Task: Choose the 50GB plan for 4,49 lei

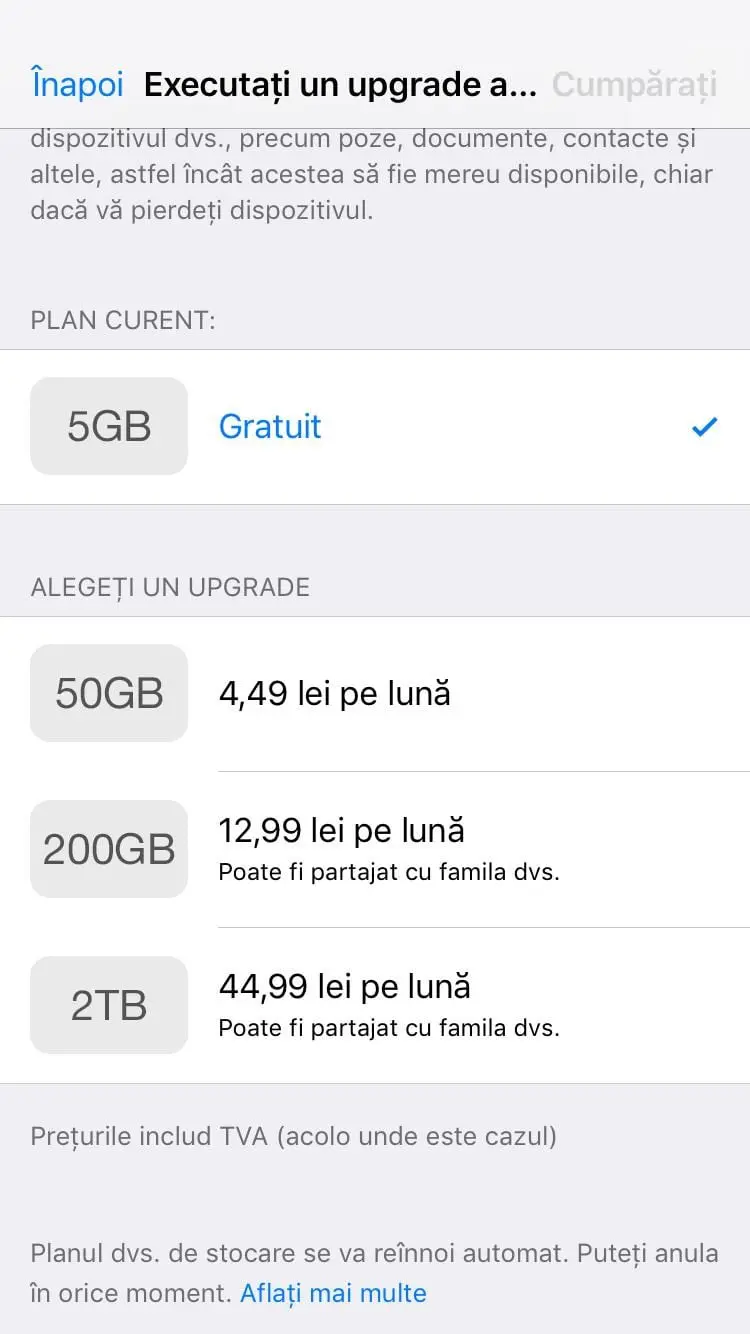Action: 375,694
